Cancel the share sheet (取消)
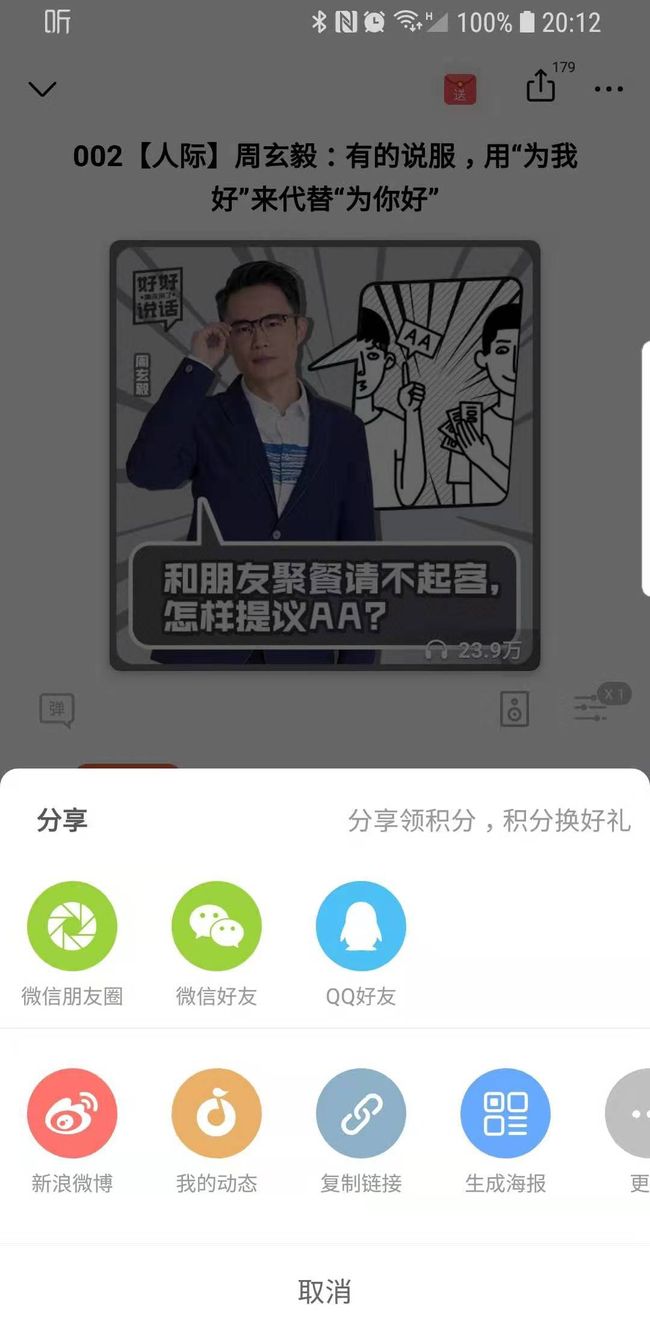 coord(325,1291)
